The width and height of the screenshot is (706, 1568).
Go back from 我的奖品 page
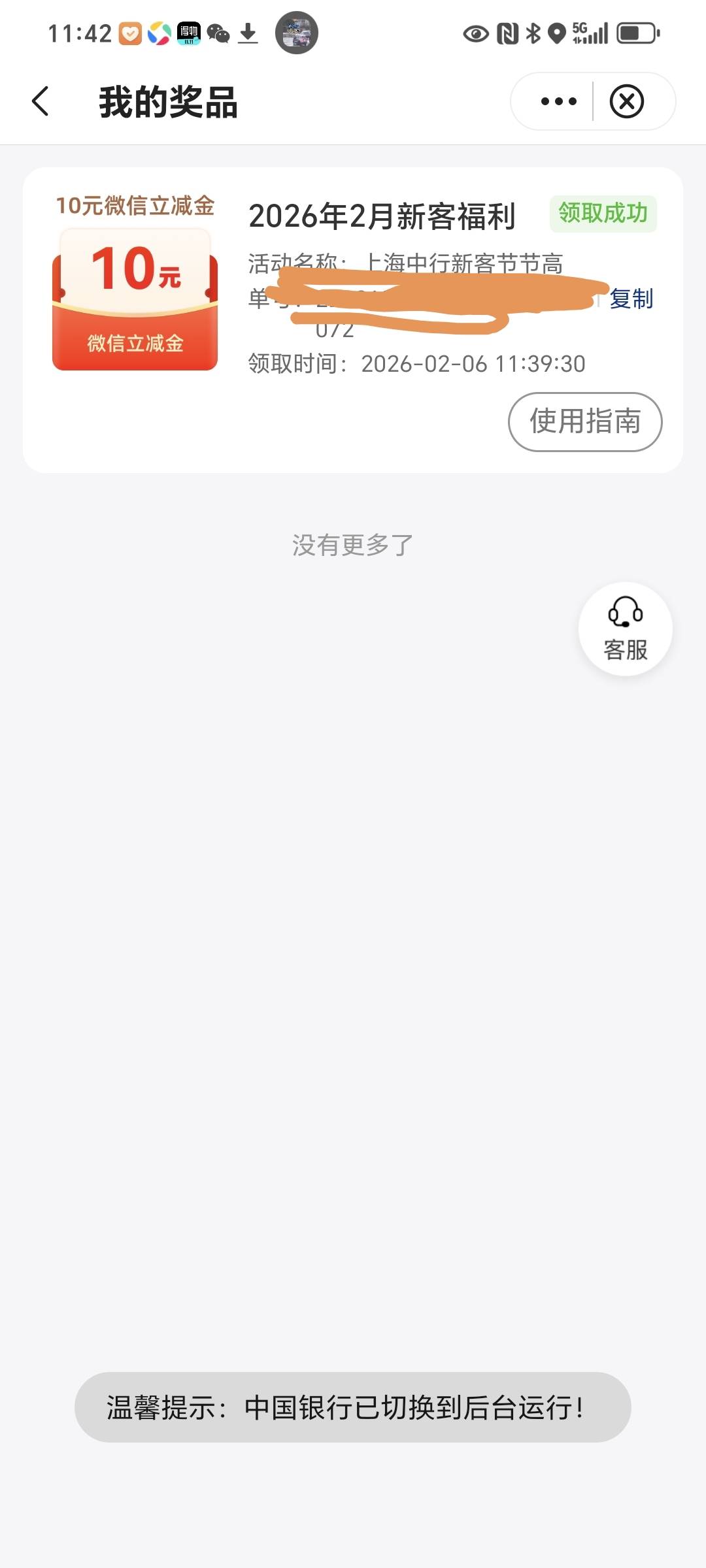[41, 102]
